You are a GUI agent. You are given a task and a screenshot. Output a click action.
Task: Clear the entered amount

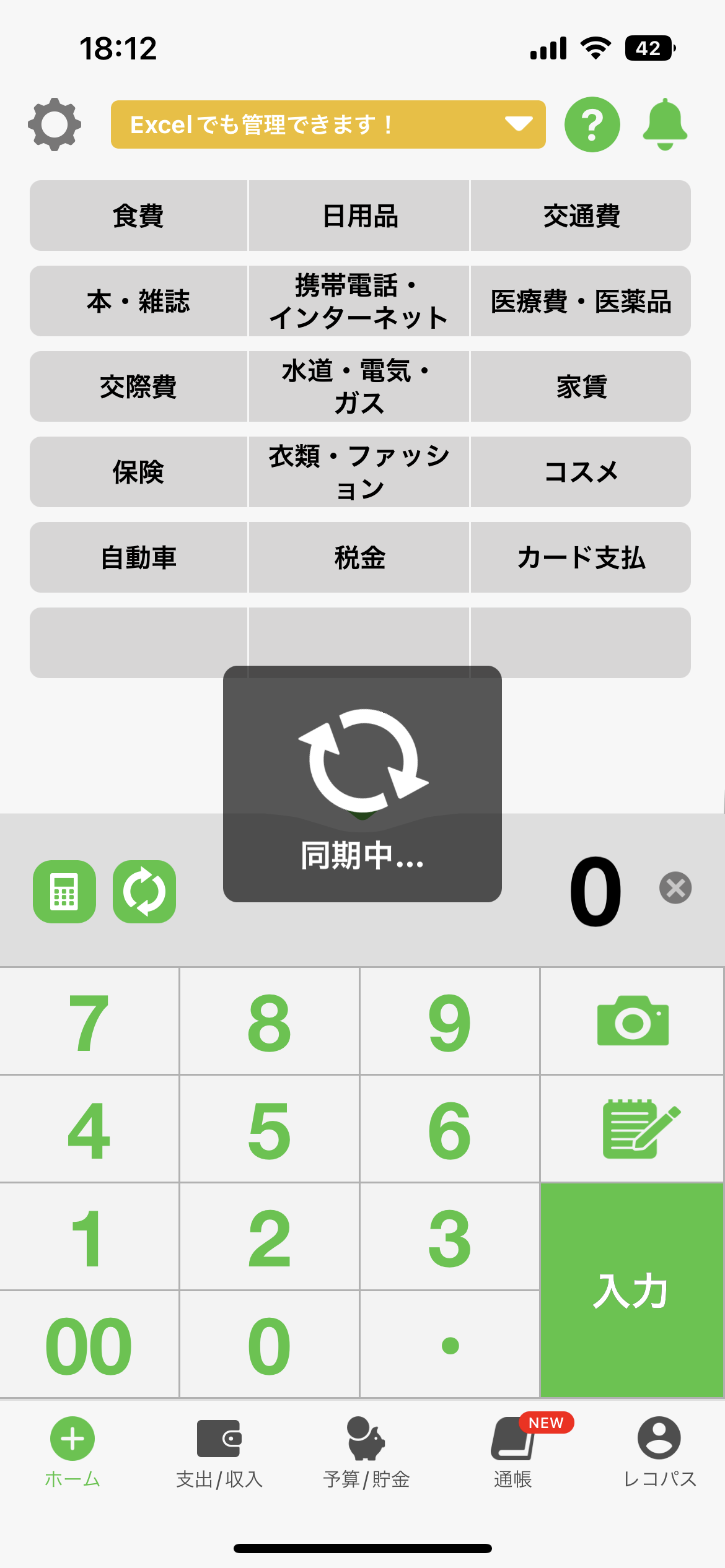675,888
